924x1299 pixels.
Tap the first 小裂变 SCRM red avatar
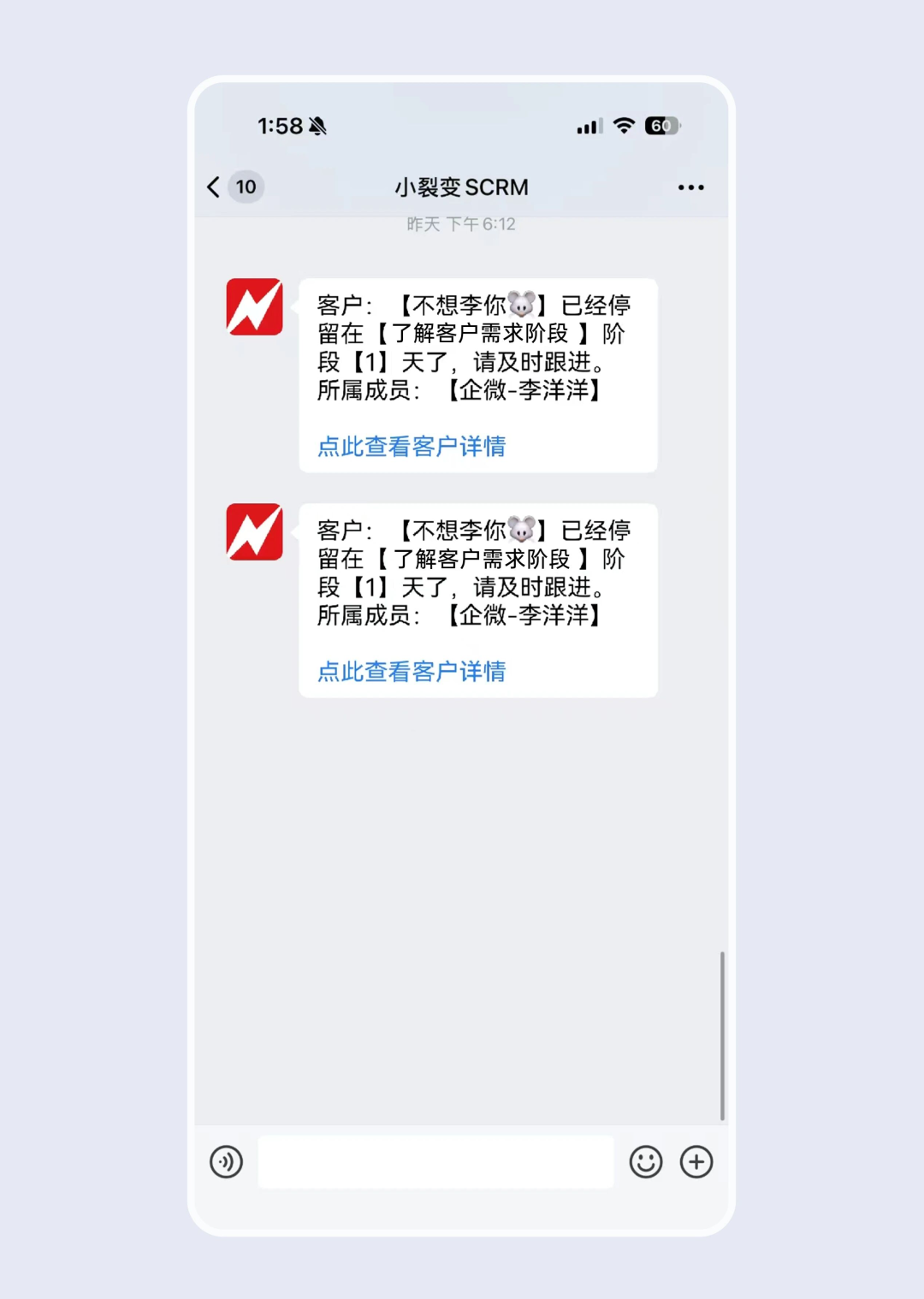pyautogui.click(x=254, y=308)
